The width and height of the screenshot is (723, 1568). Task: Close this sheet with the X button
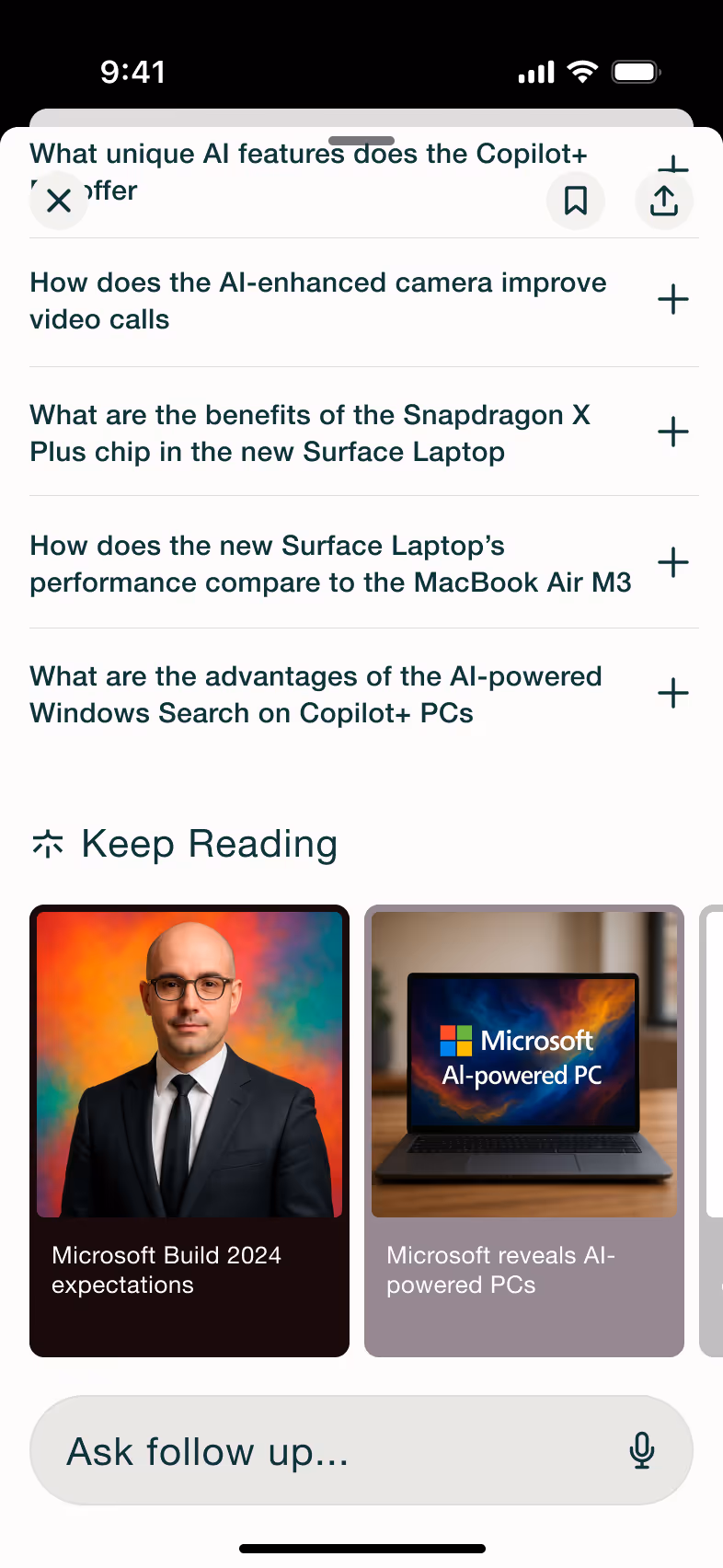(59, 200)
